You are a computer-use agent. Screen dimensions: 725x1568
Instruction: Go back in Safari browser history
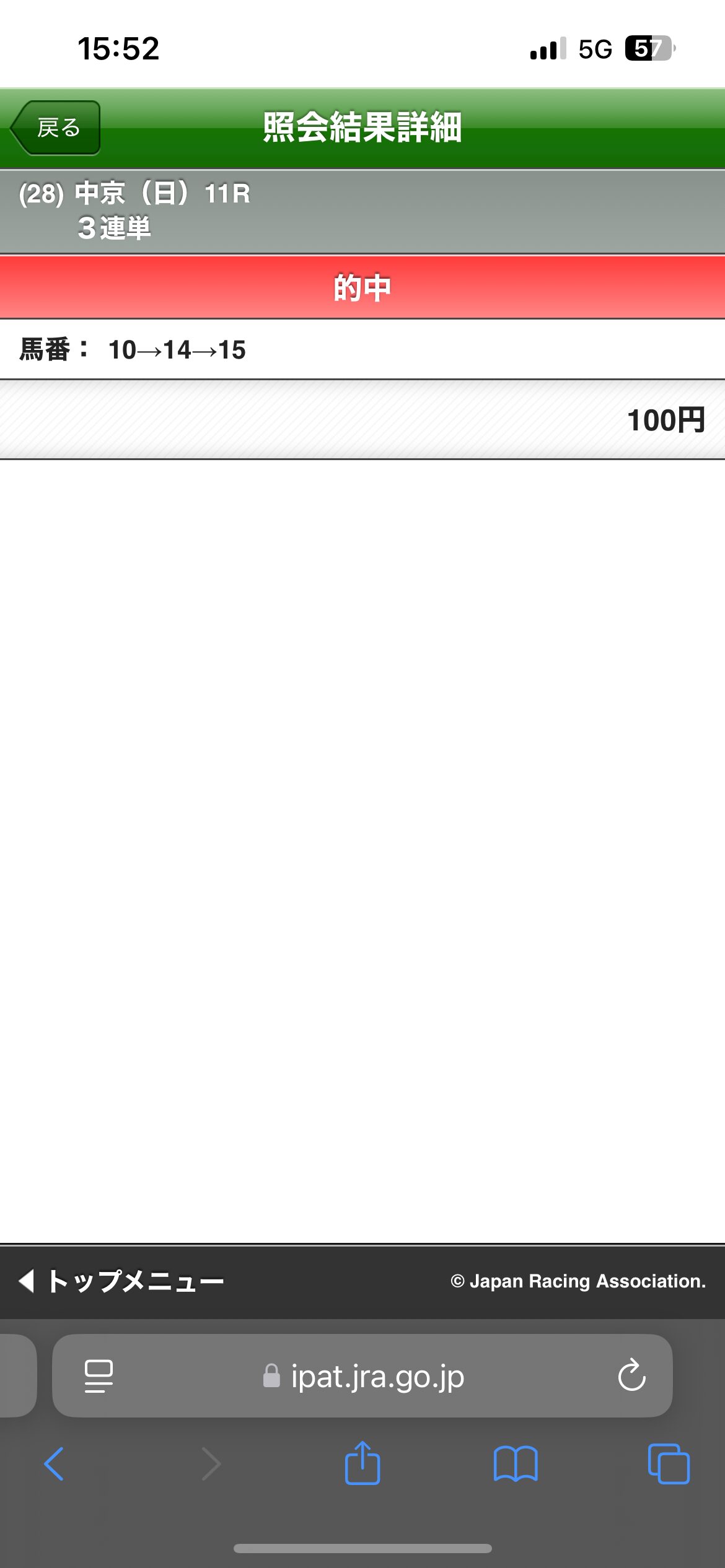click(x=54, y=1464)
